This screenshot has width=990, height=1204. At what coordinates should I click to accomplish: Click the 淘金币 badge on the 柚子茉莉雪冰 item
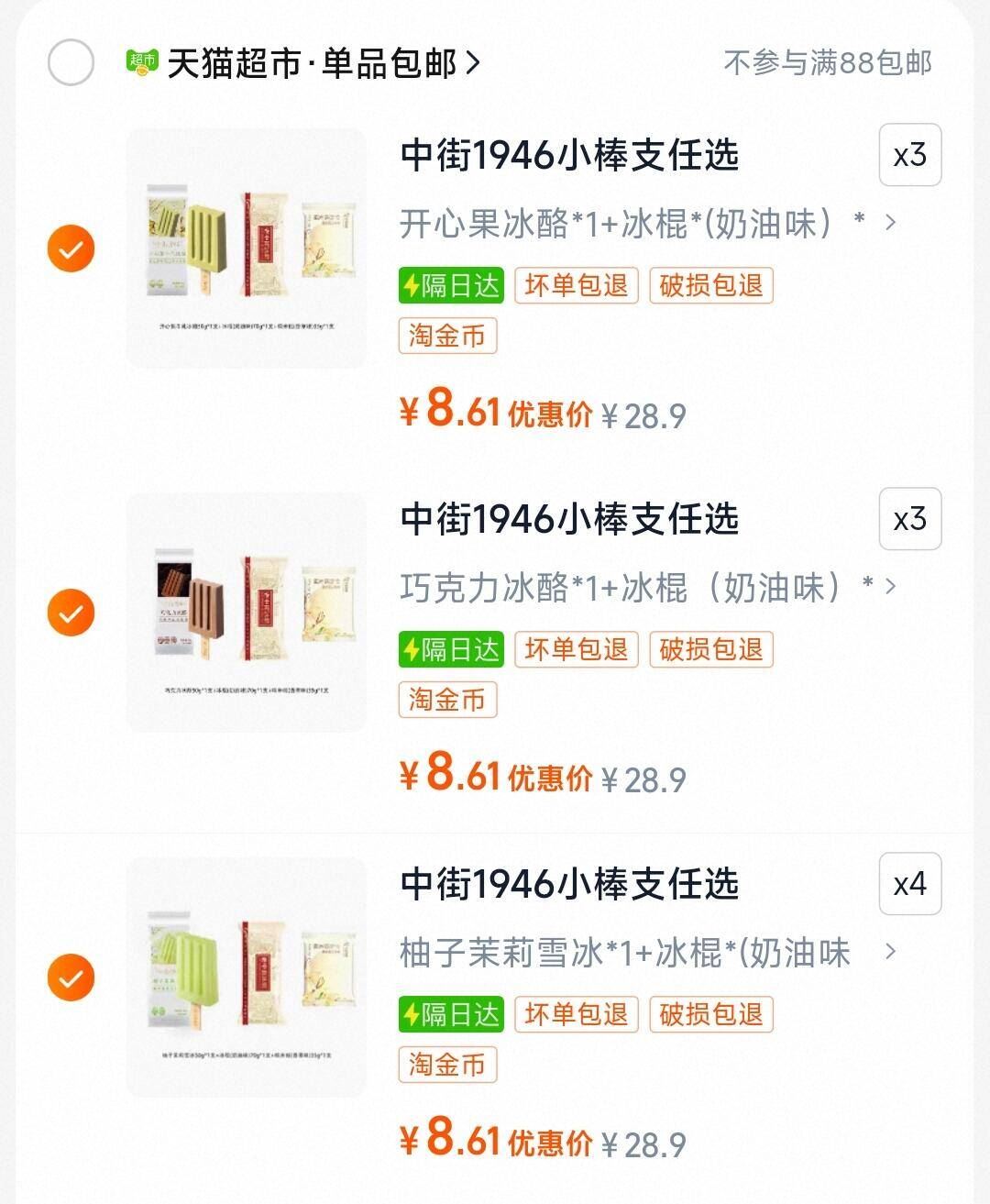coord(447,1065)
